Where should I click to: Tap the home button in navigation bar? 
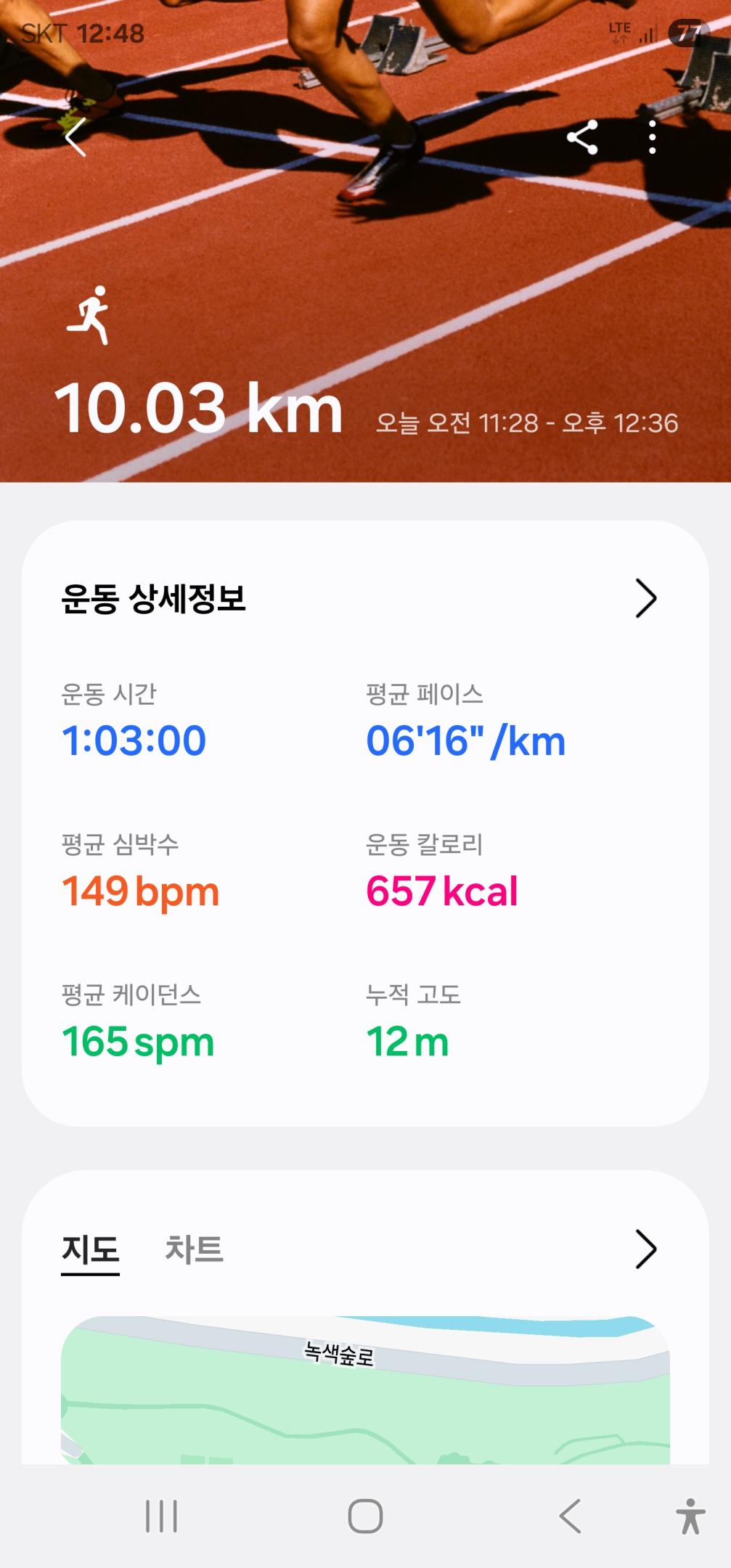pos(365,1515)
